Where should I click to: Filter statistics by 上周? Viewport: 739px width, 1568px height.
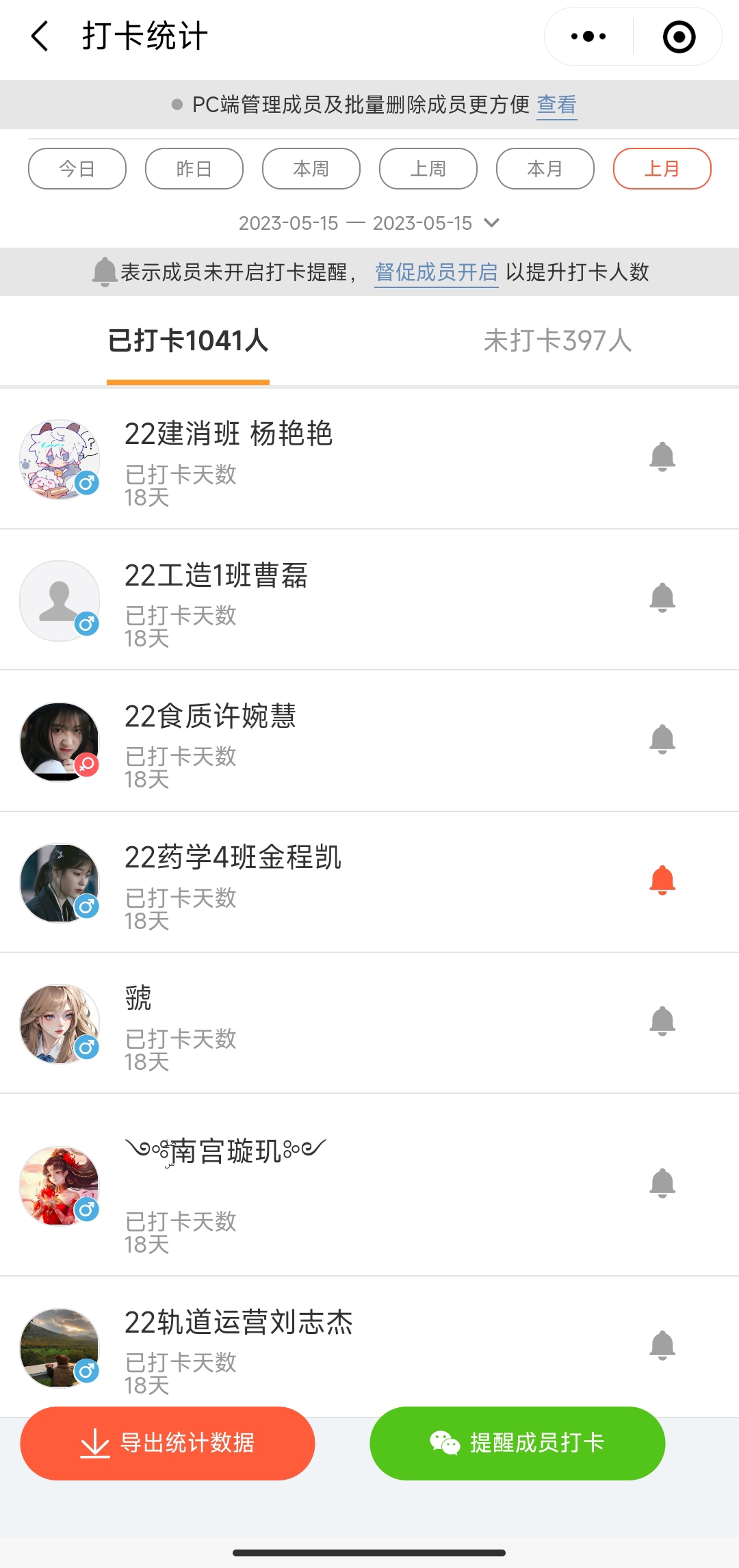(428, 168)
